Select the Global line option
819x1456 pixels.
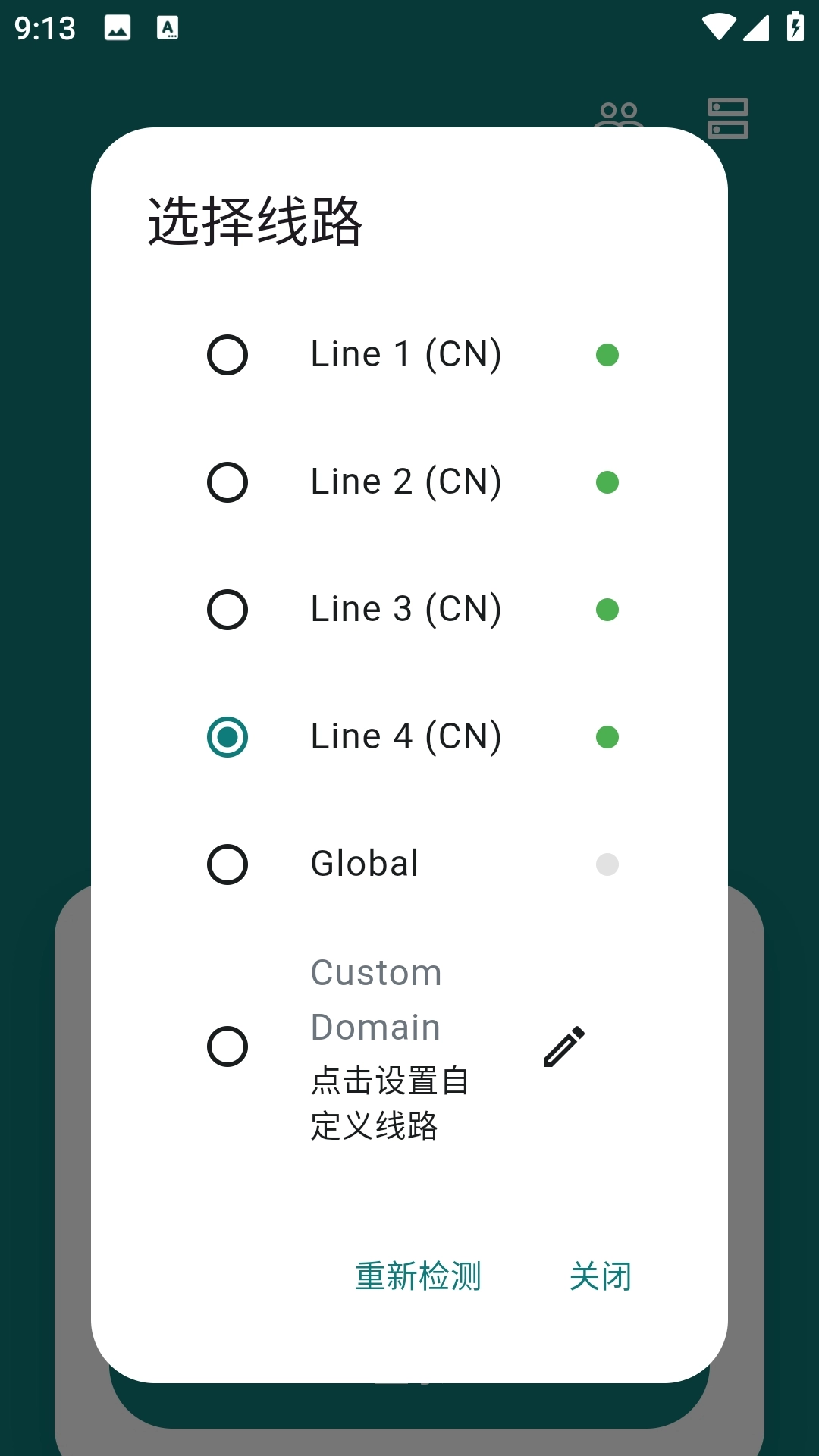click(x=228, y=864)
